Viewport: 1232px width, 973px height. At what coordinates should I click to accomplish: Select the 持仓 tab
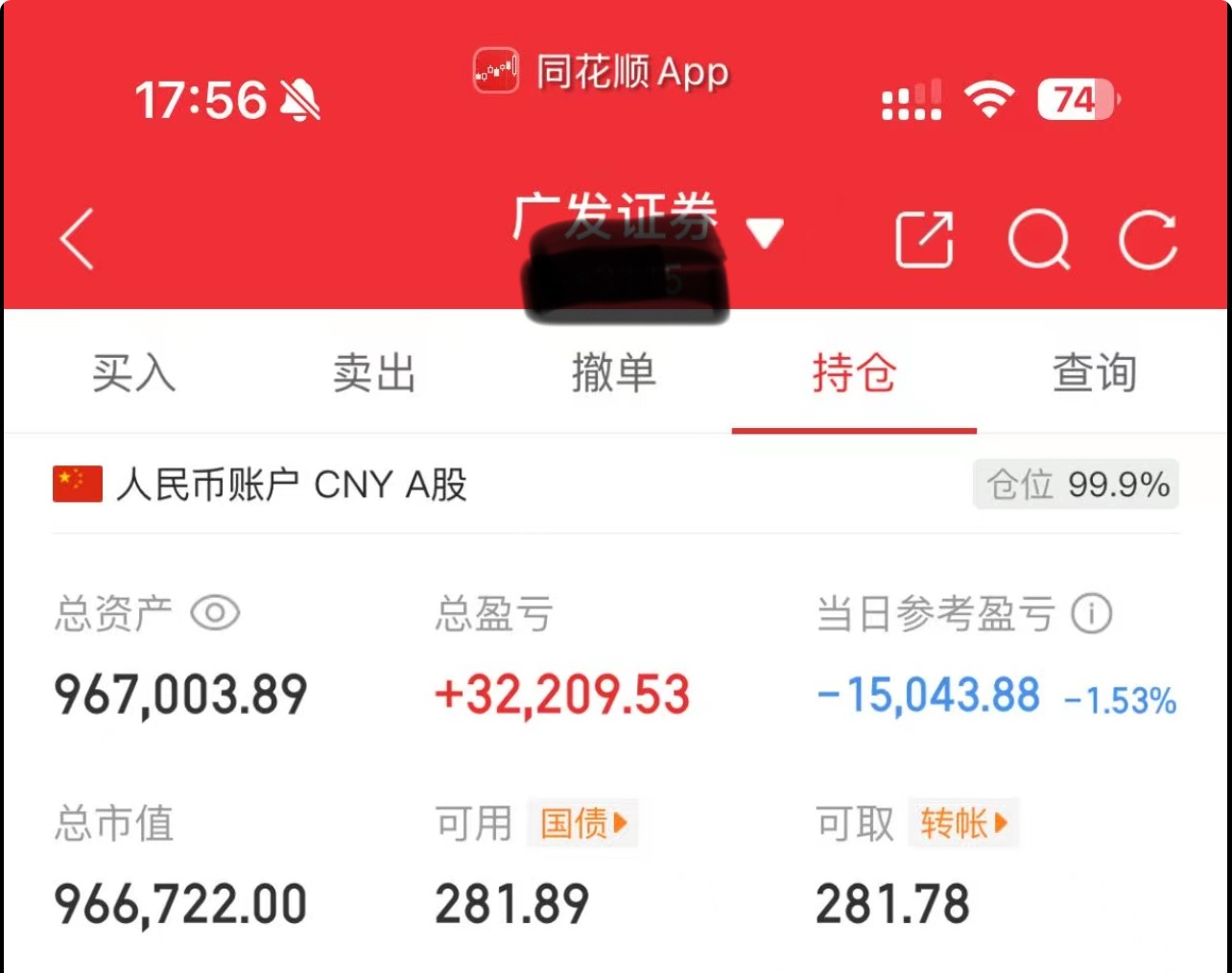pos(854,373)
